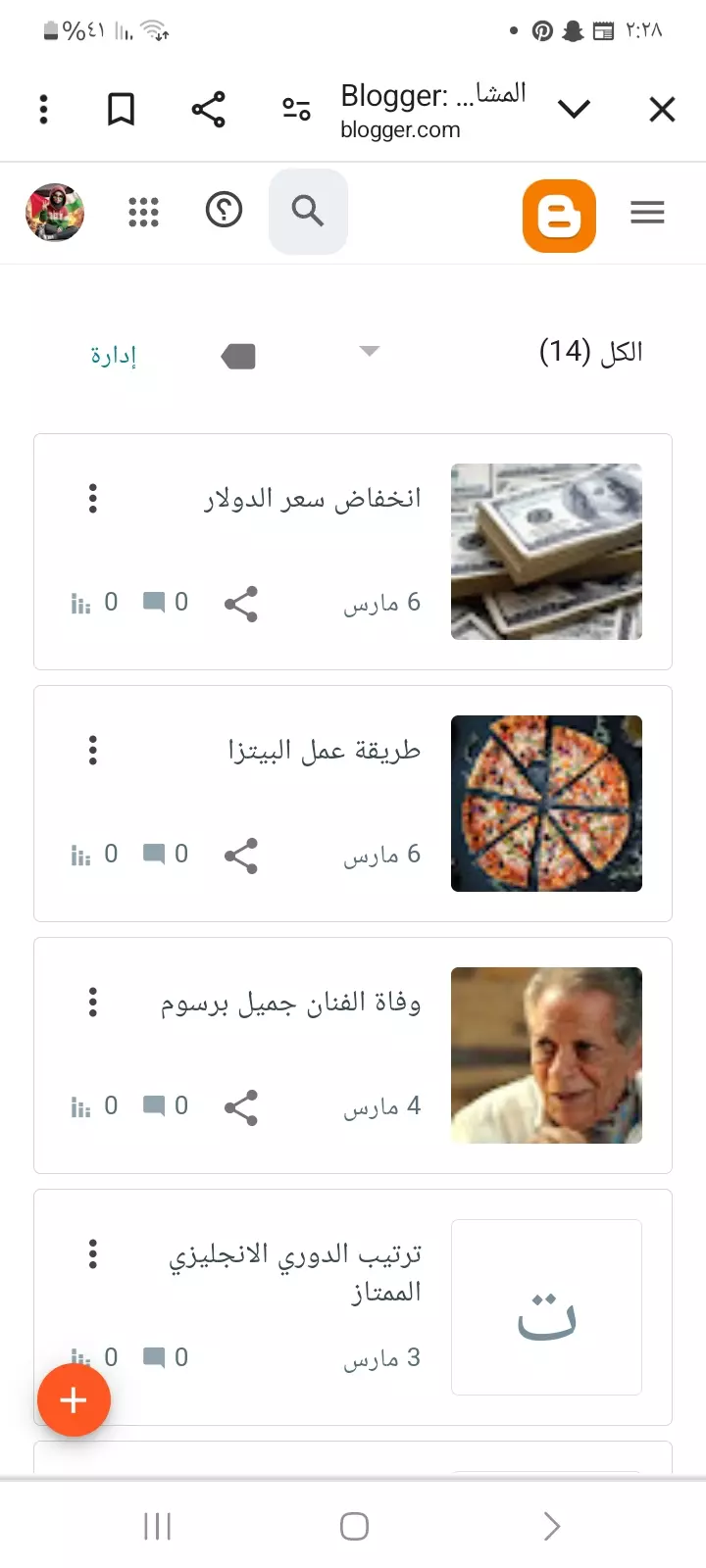This screenshot has width=706, height=1568.
Task: Share the page from the browser toolbar
Action: [x=208, y=109]
